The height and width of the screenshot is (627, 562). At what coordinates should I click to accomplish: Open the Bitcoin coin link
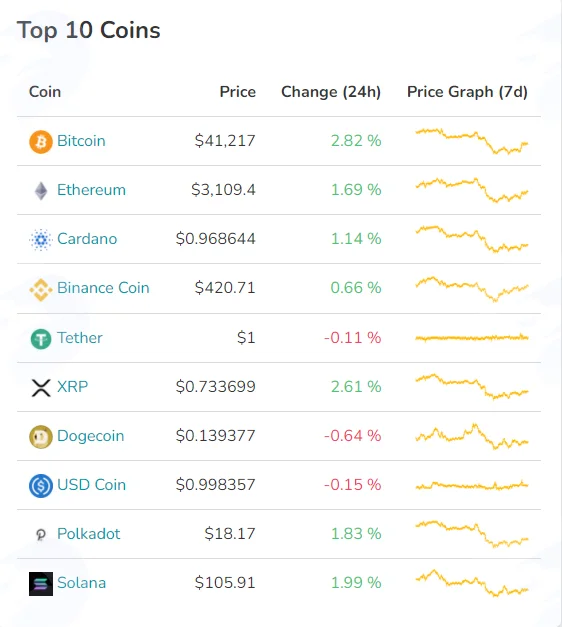(81, 141)
